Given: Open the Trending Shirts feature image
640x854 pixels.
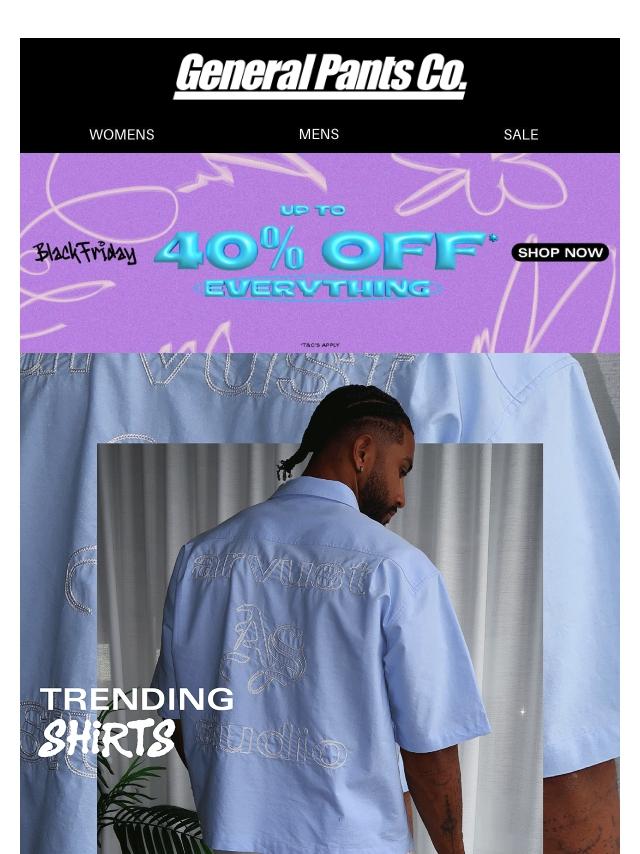Looking at the screenshot, I should [320, 603].
